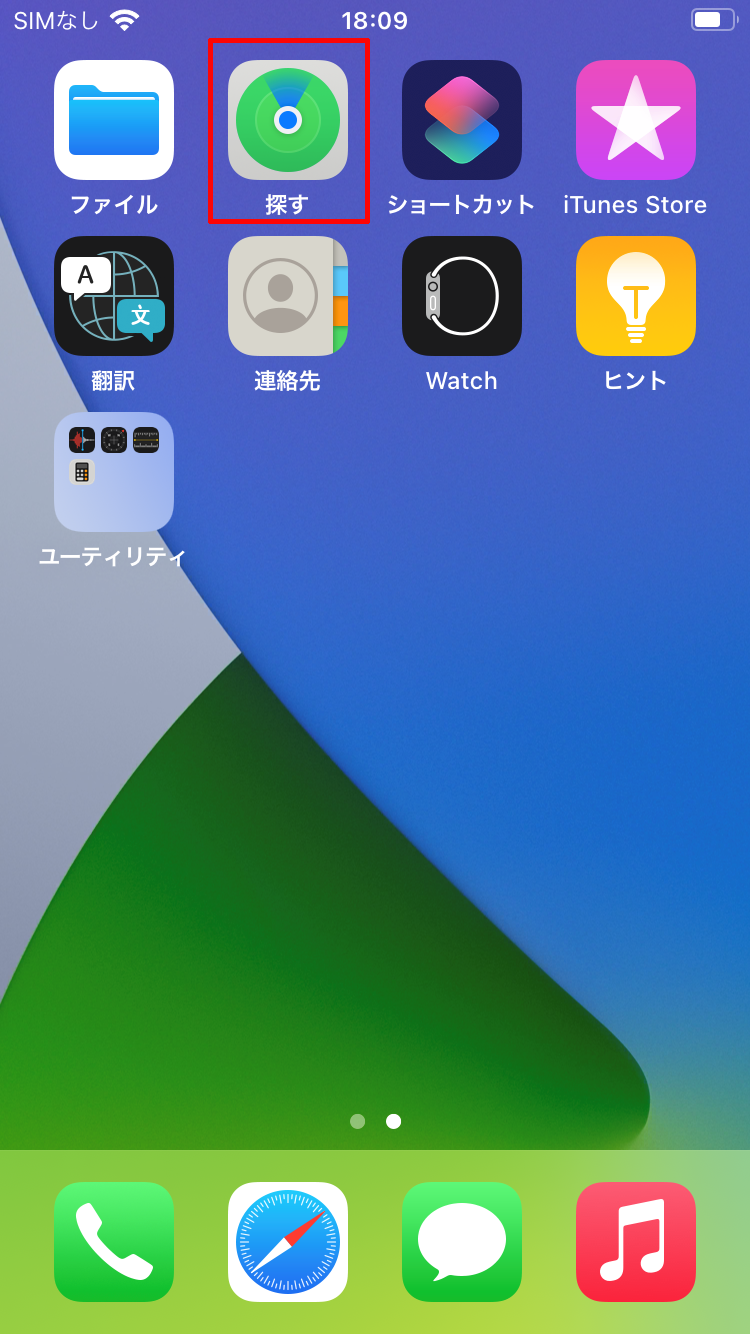Open the Watch app
This screenshot has height=1334, width=750.
[x=462, y=296]
